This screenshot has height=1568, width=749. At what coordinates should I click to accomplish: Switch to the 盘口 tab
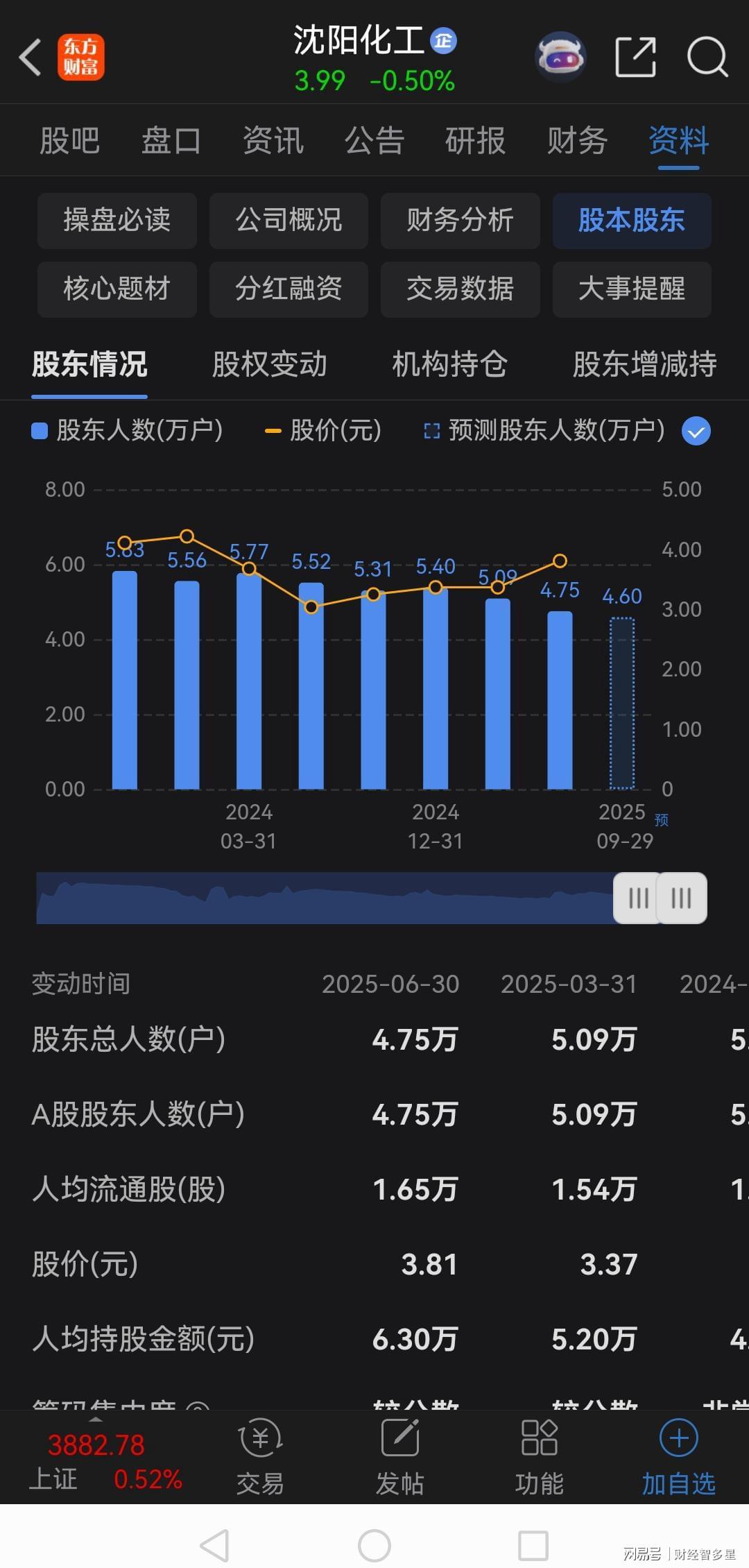pyautogui.click(x=171, y=141)
